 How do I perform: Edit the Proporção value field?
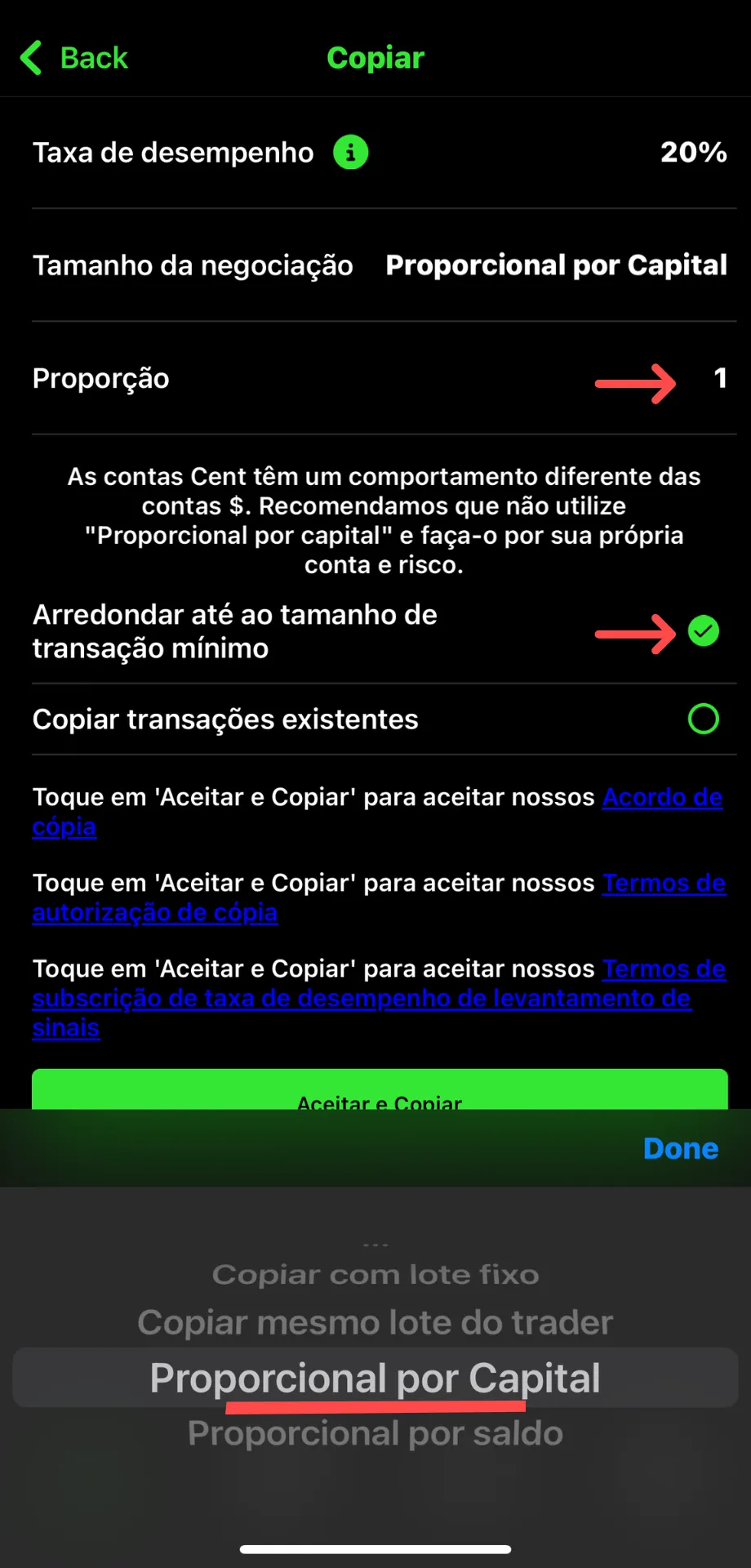click(x=719, y=377)
